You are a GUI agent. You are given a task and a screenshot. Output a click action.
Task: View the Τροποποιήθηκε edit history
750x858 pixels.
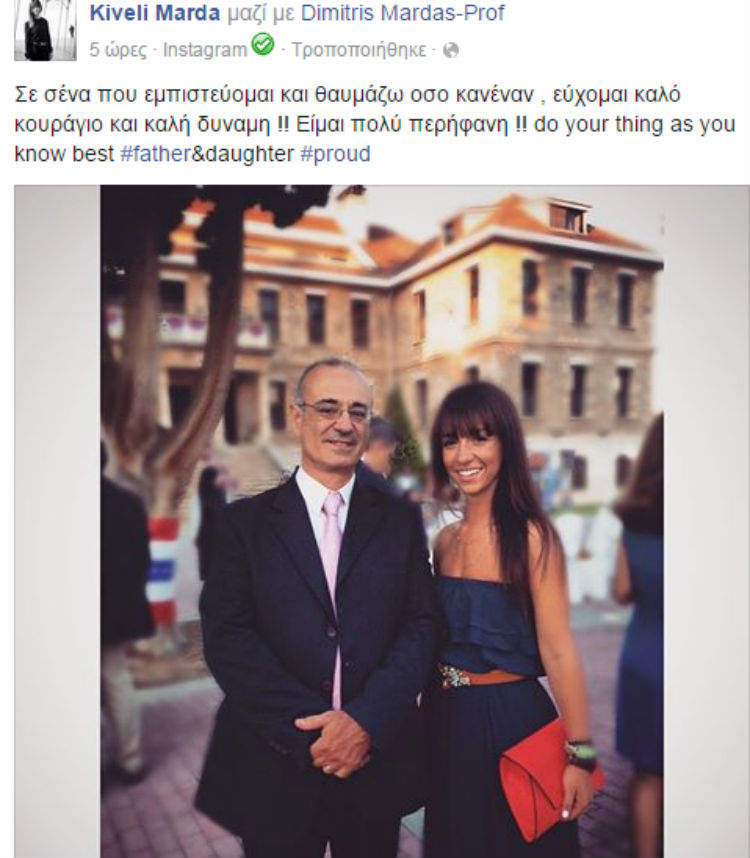point(358,49)
